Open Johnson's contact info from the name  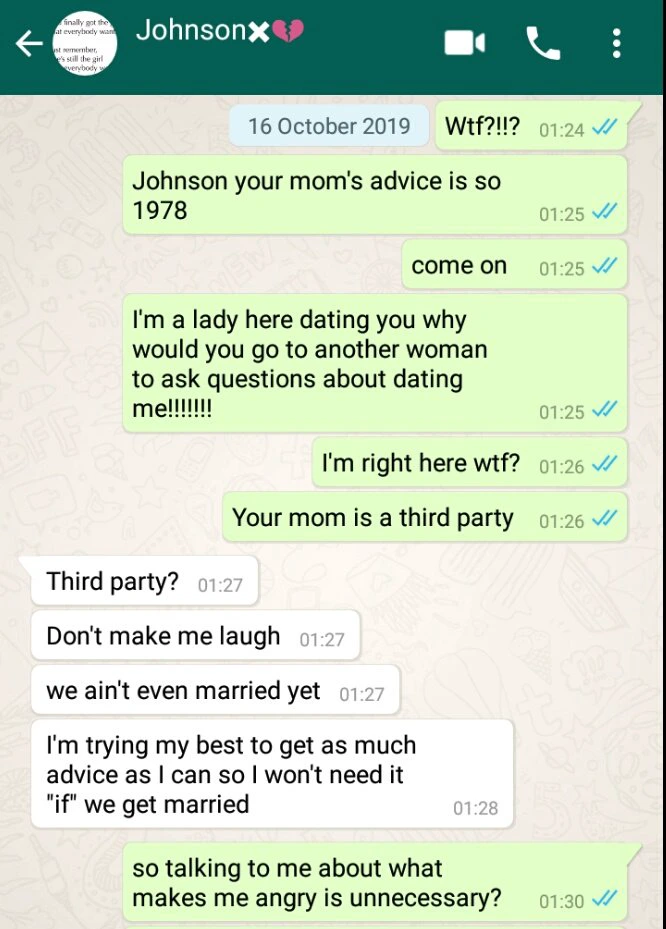(219, 32)
